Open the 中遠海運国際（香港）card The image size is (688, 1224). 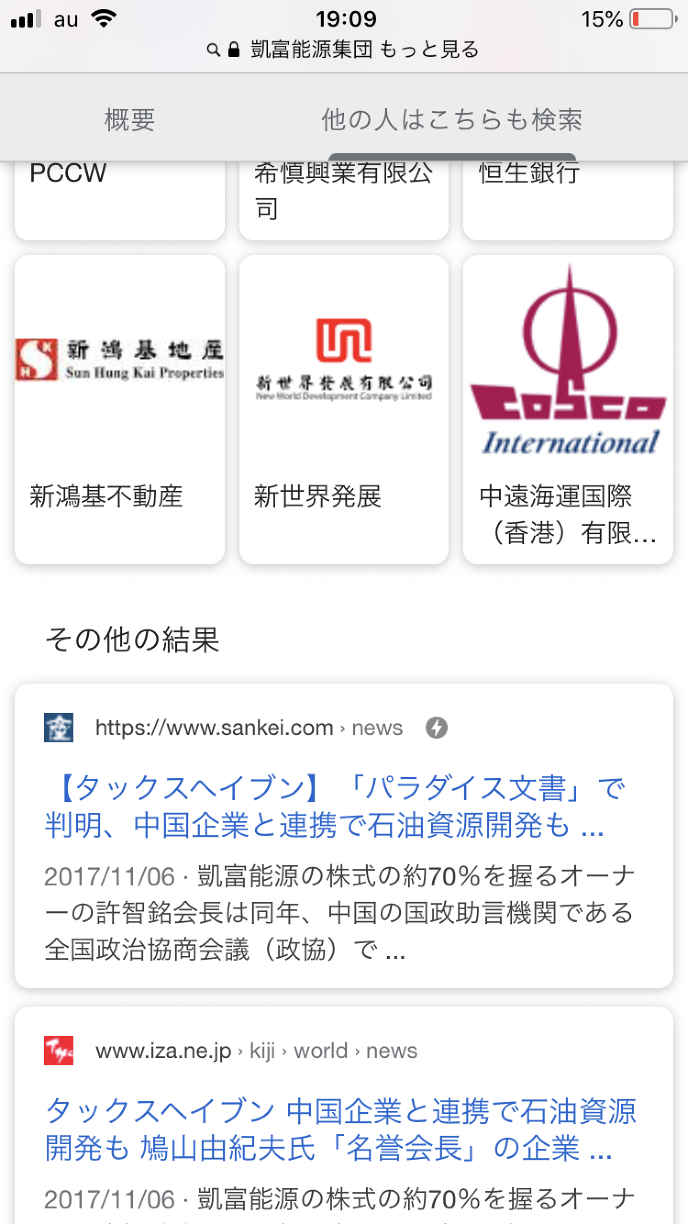567,409
